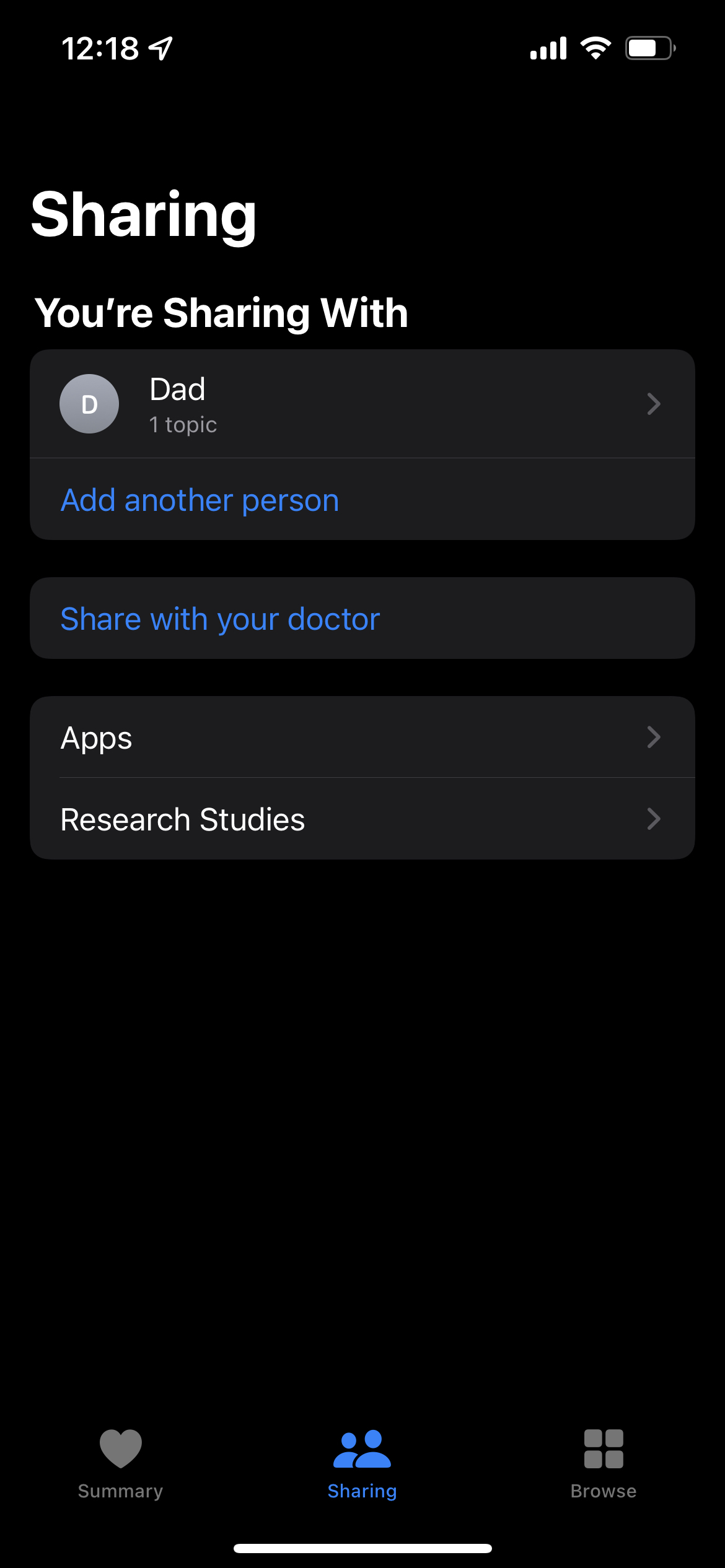The image size is (725, 1568).
Task: Tap Add another person
Action: [x=200, y=499]
